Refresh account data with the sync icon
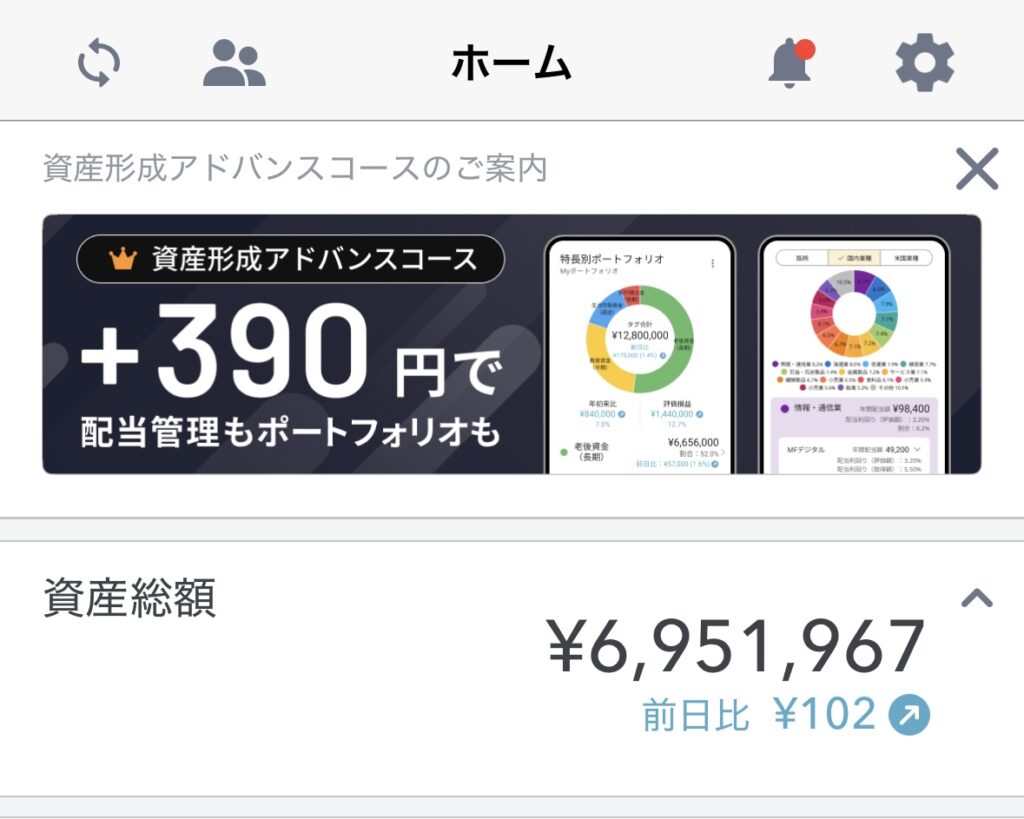The image size is (1024, 819). [99, 62]
